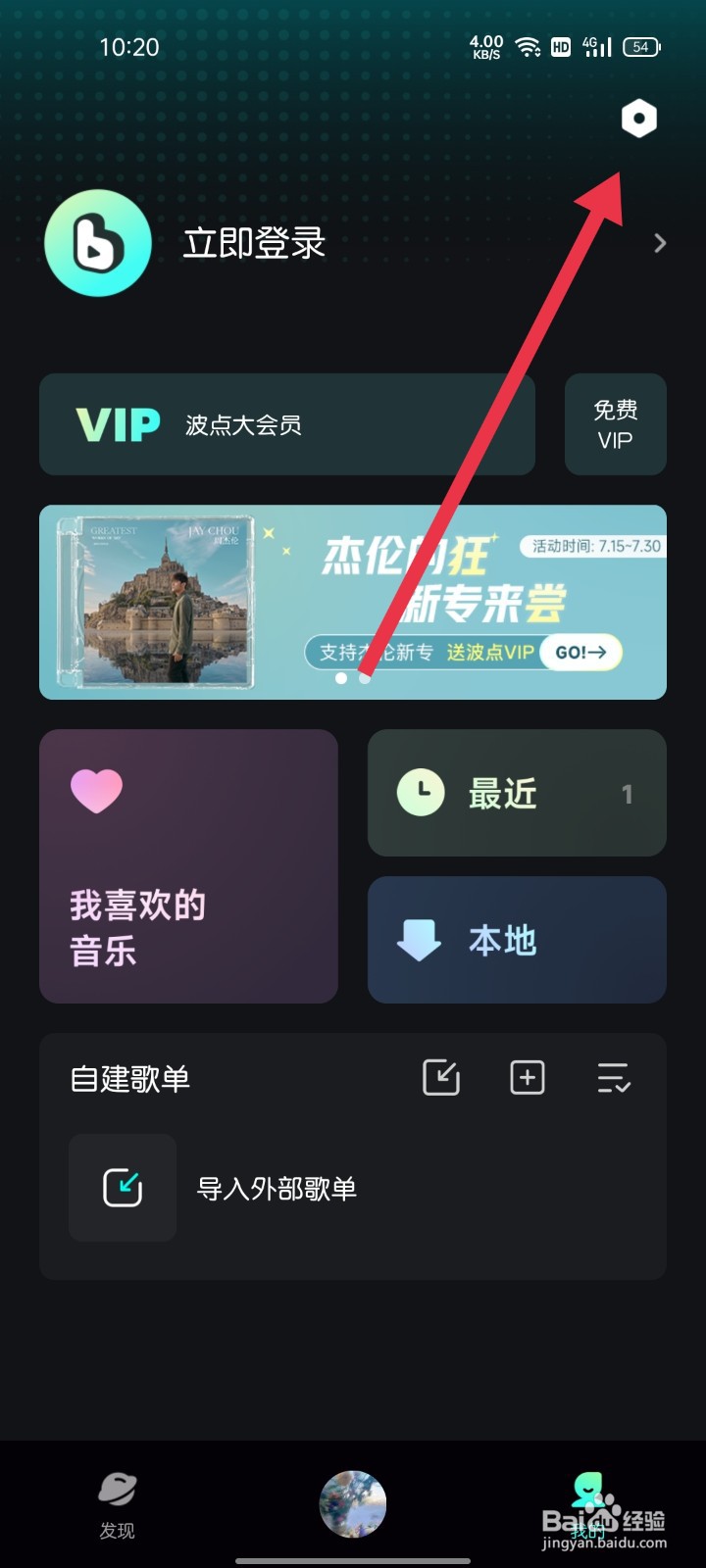Open the 免费VIP offer

click(615, 424)
